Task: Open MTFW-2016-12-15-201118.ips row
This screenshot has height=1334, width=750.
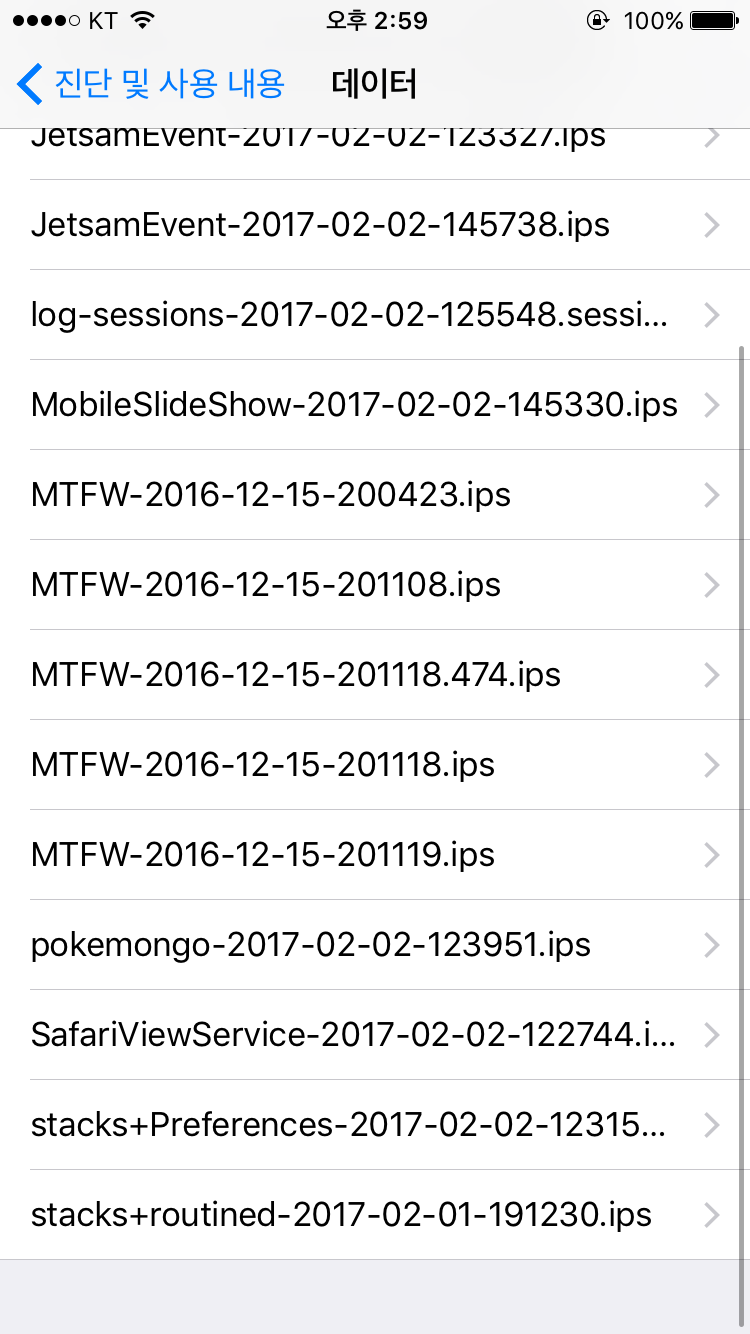Action: pos(375,765)
